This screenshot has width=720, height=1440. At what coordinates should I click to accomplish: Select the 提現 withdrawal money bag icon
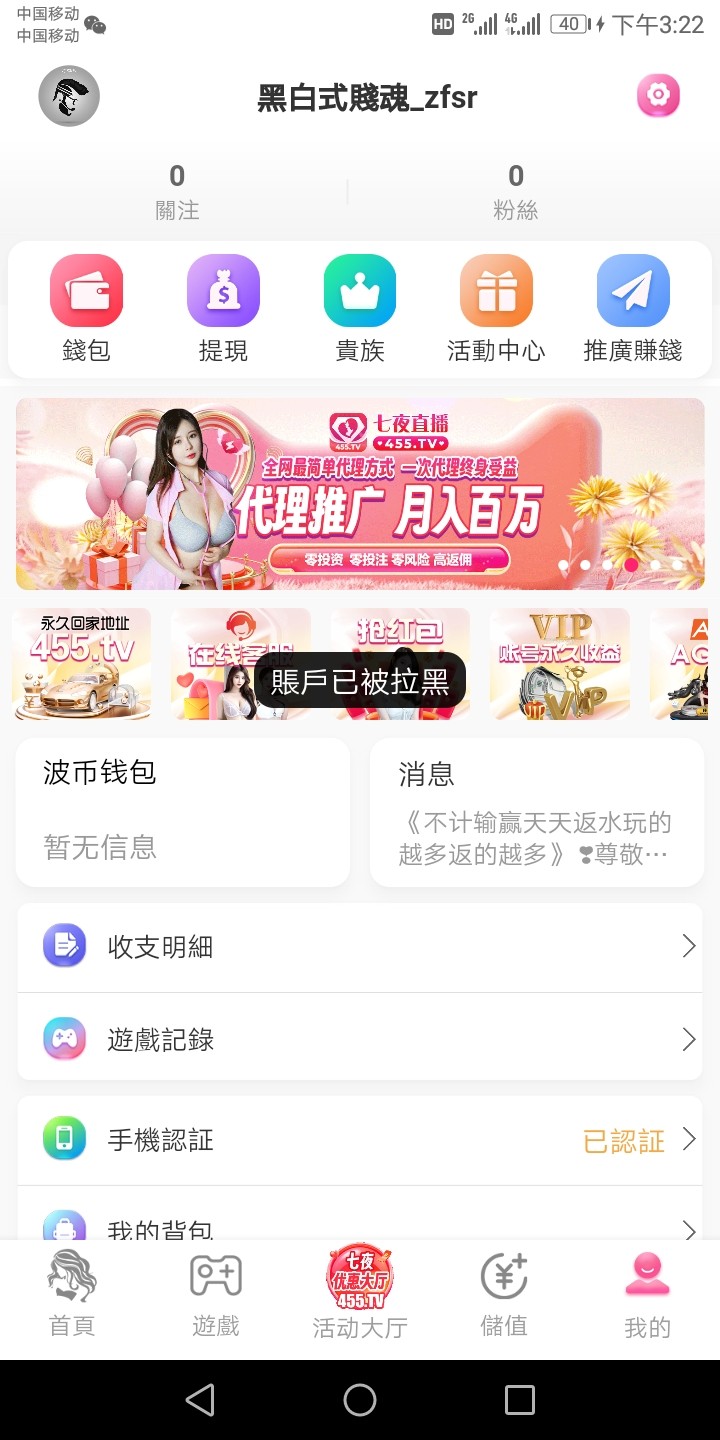click(x=223, y=291)
